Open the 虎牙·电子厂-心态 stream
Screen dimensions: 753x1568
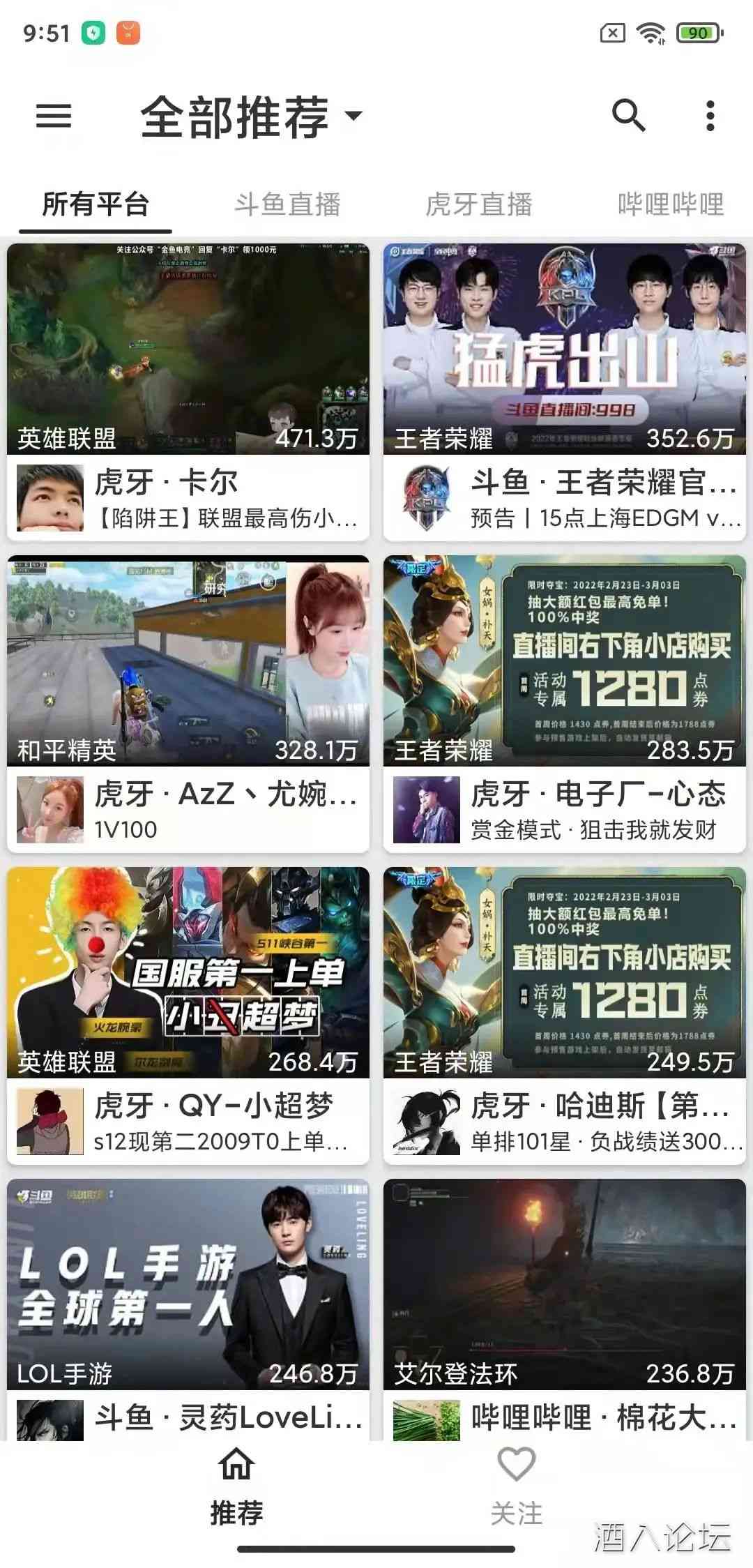565,703
